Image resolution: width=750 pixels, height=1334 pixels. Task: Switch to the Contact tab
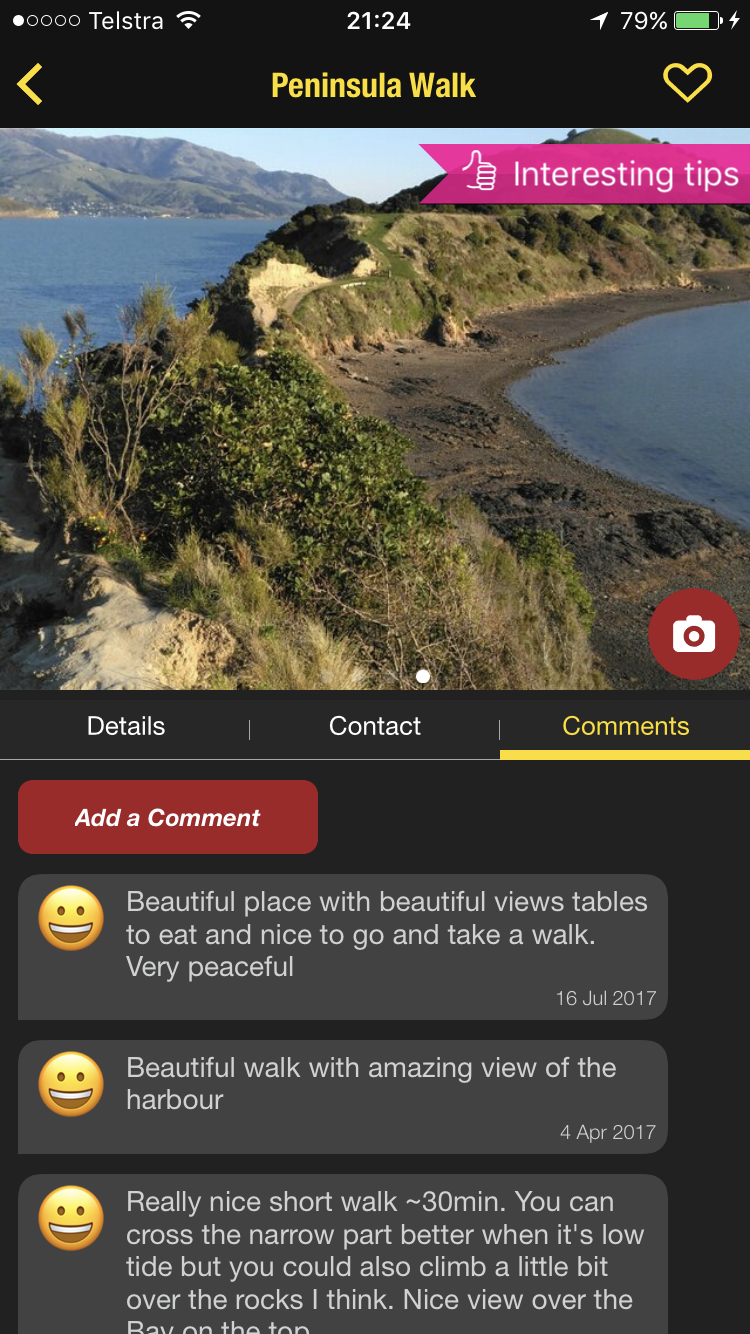(375, 726)
